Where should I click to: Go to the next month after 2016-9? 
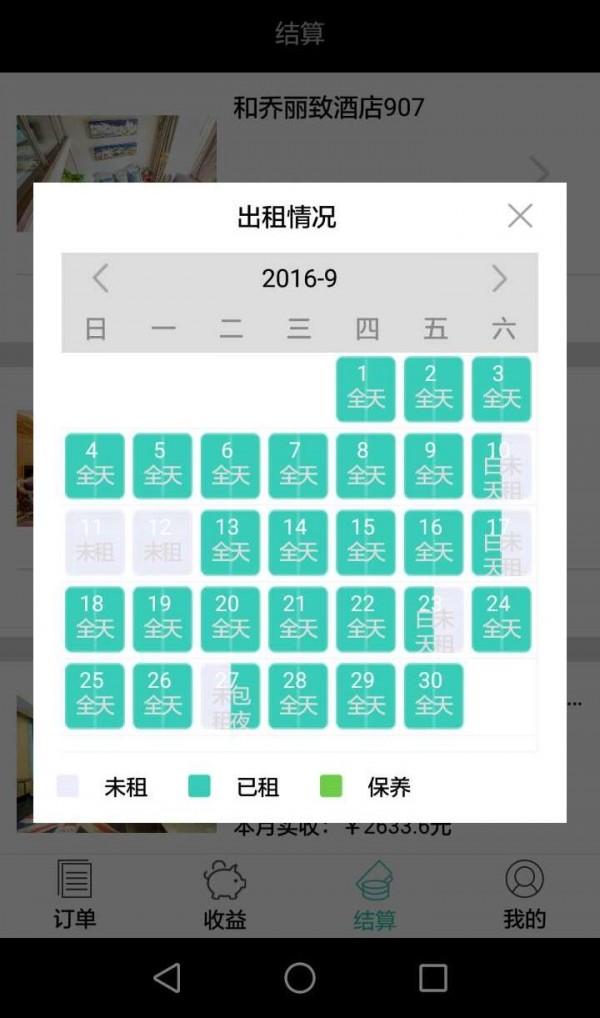500,278
